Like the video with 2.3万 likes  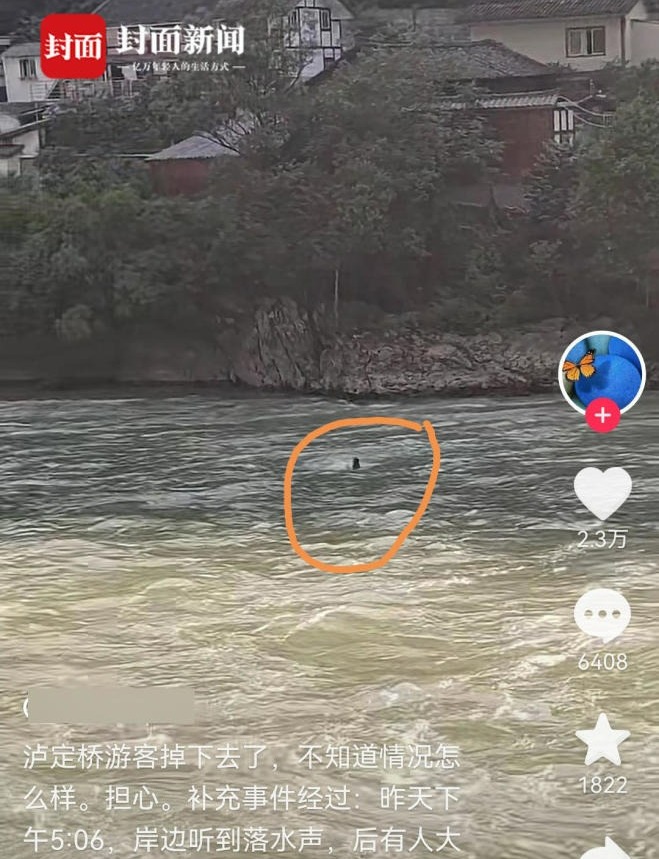602,492
